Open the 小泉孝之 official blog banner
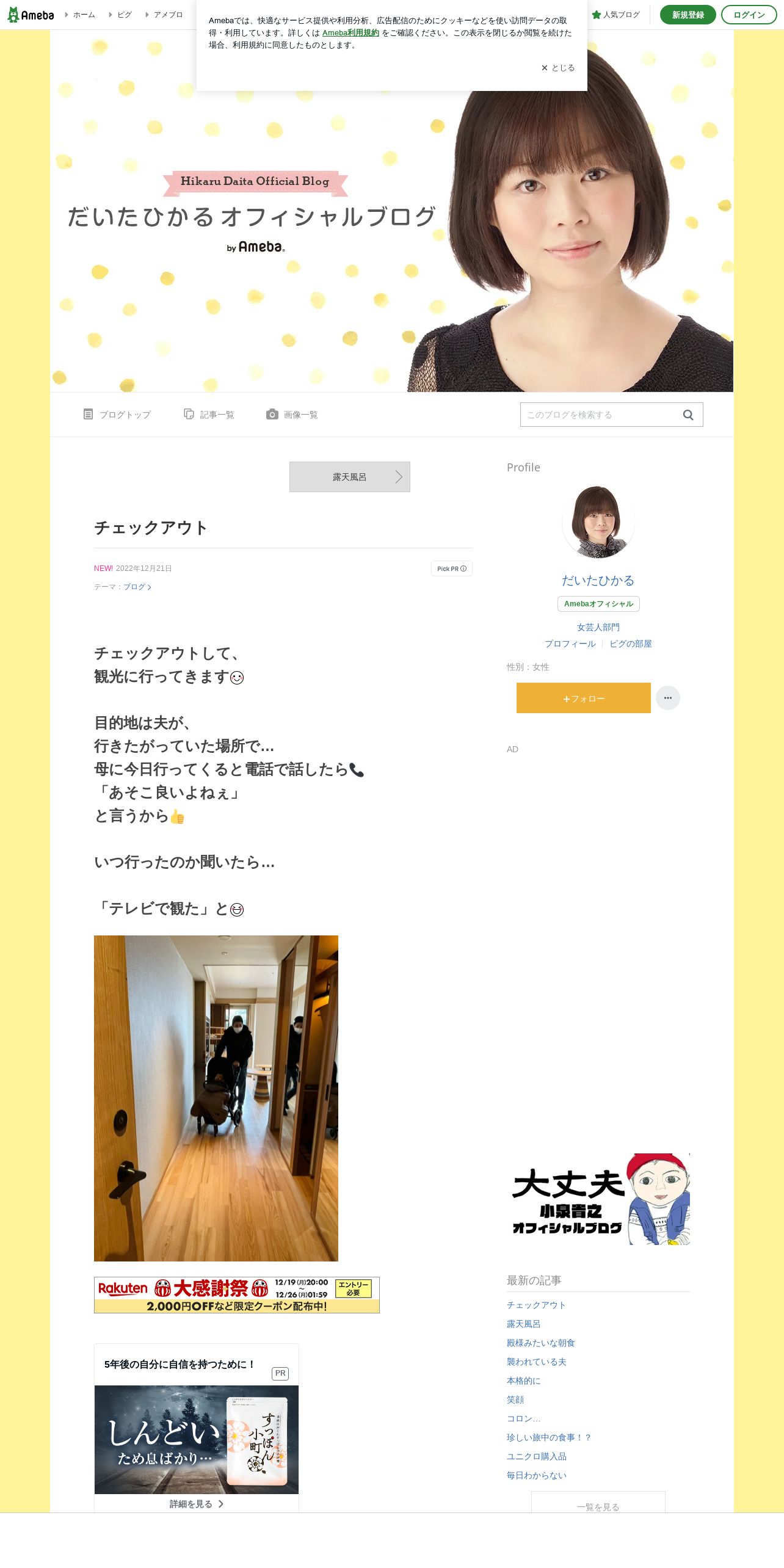This screenshot has width=784, height=1568. (598, 1199)
